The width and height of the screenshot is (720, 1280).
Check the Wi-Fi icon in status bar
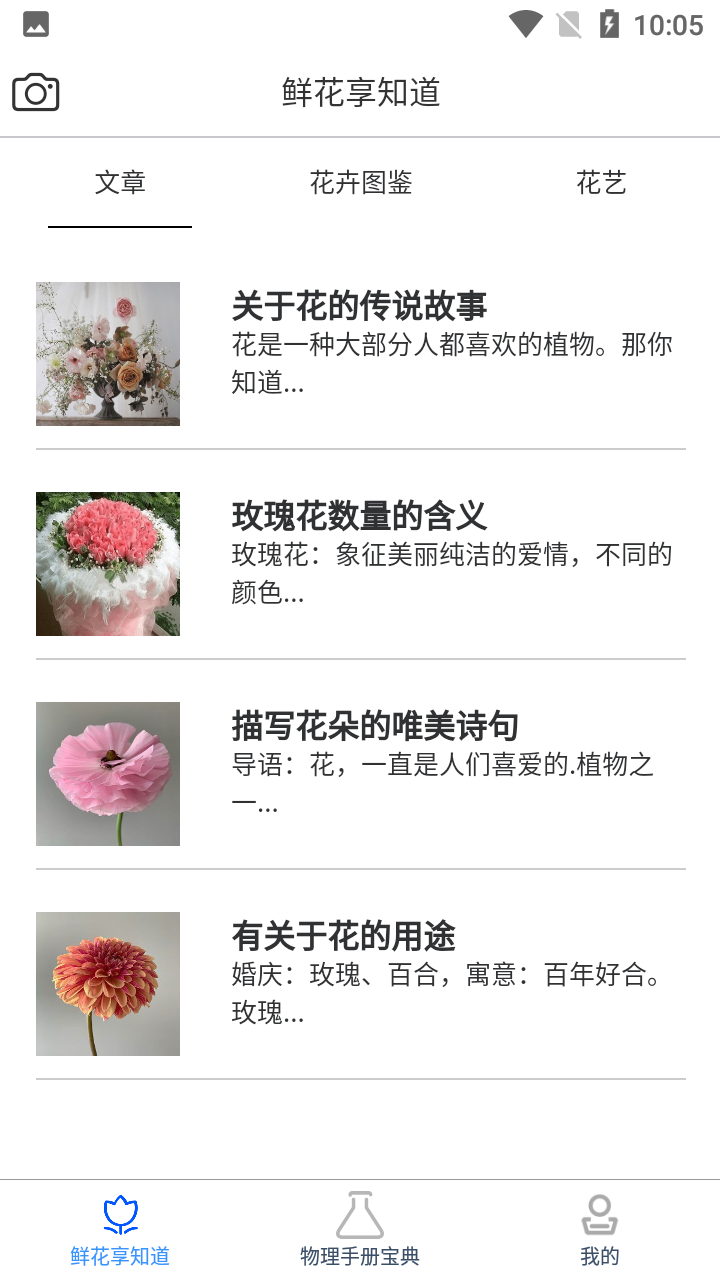(x=525, y=22)
